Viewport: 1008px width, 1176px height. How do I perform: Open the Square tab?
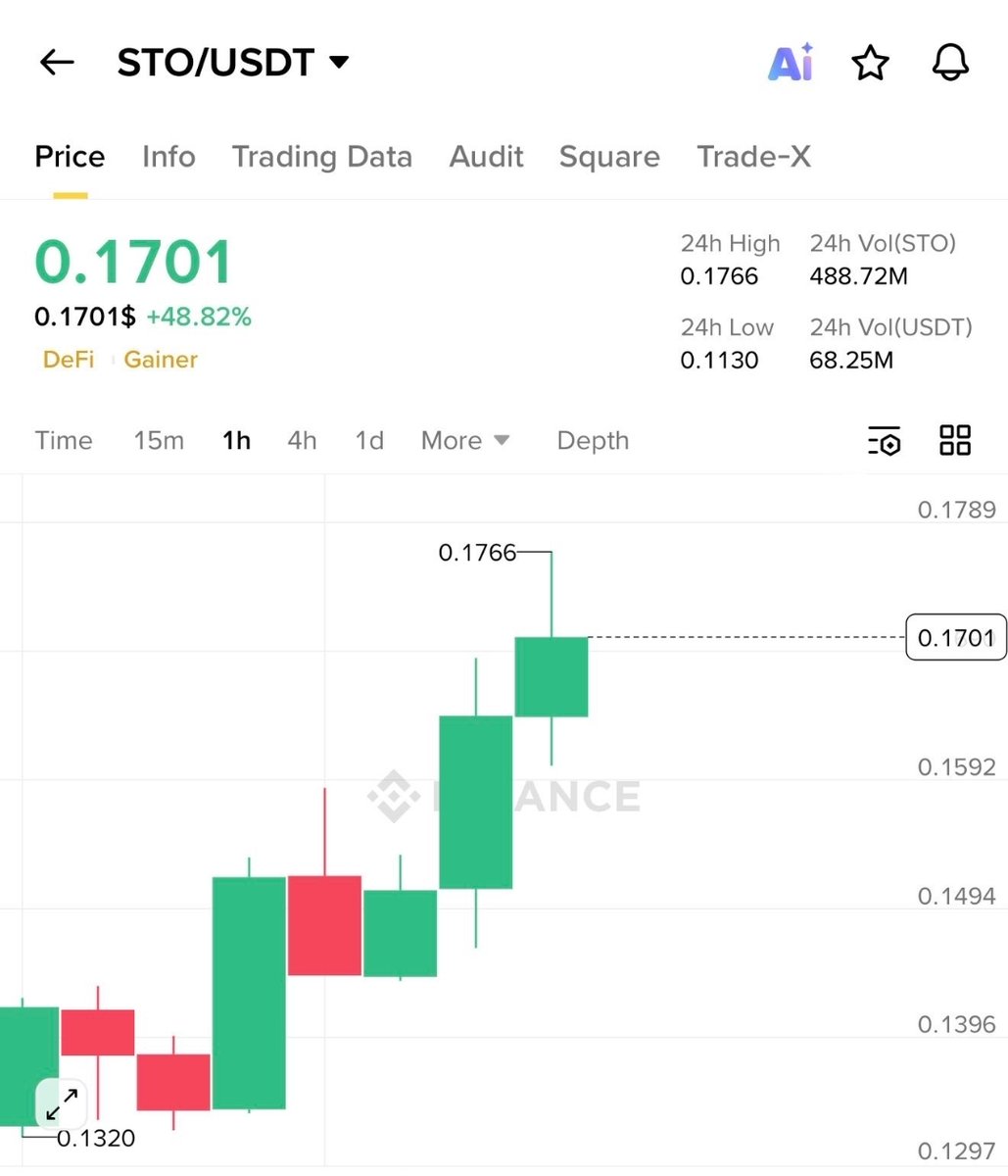coord(609,157)
